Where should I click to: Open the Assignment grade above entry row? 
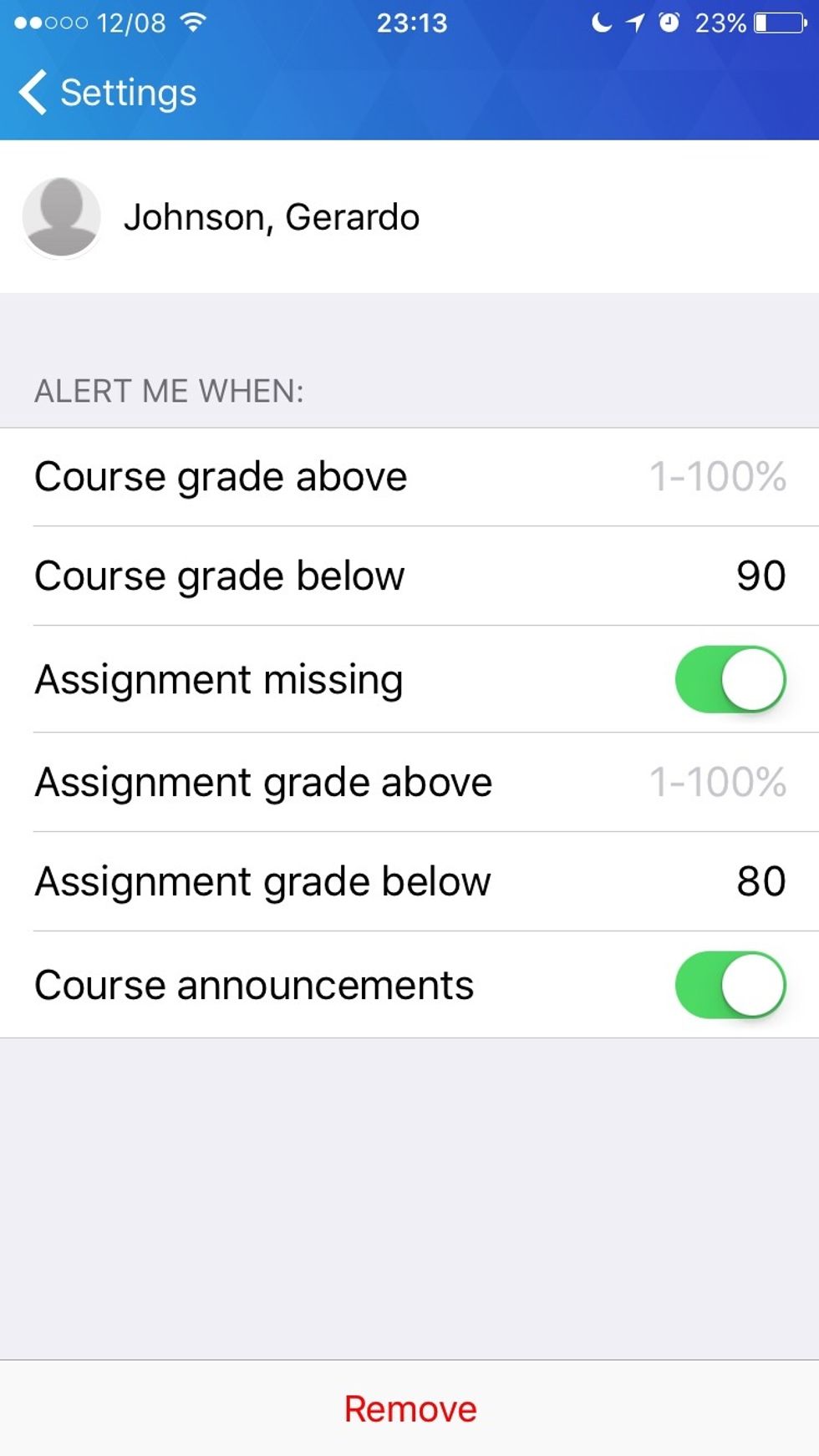pos(409,781)
